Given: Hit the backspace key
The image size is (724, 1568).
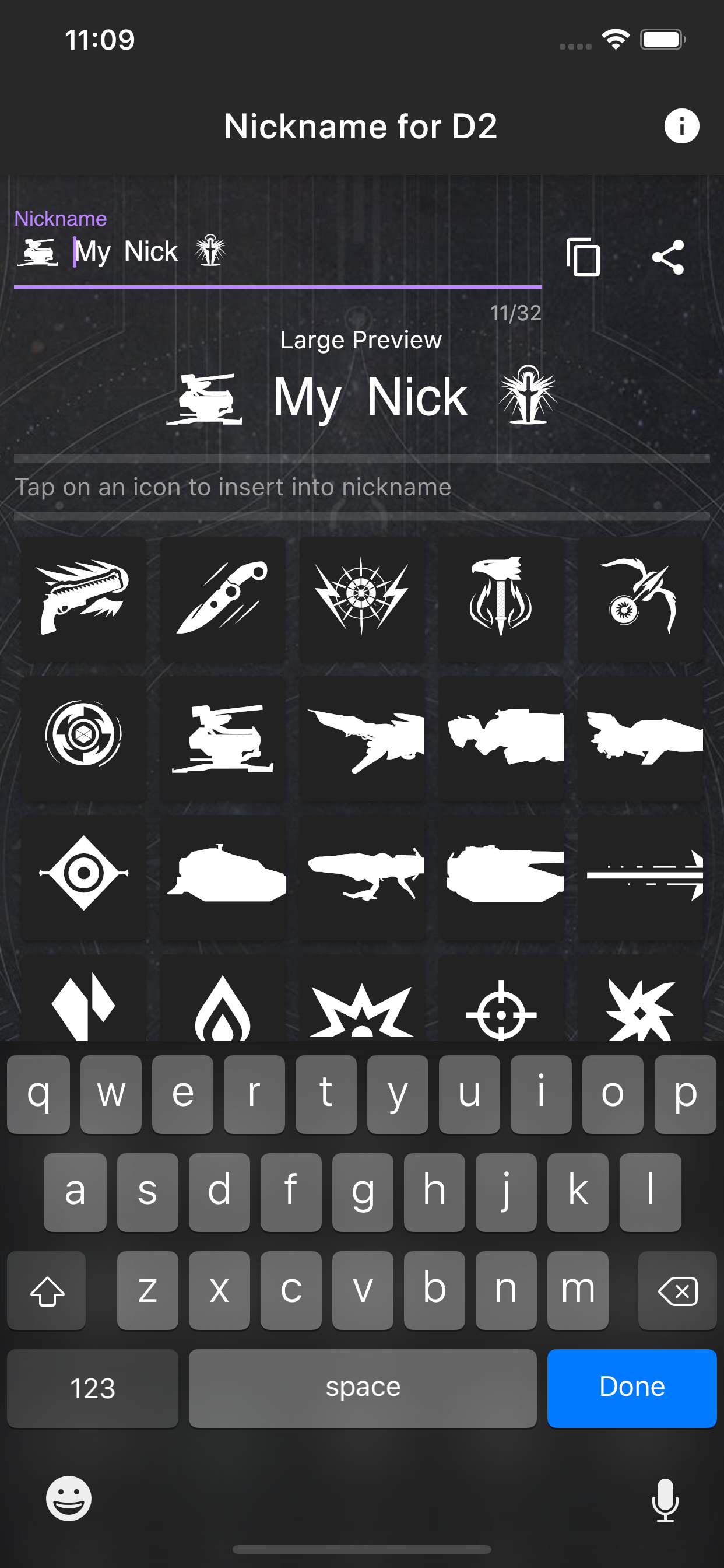Looking at the screenshot, I should click(677, 1290).
